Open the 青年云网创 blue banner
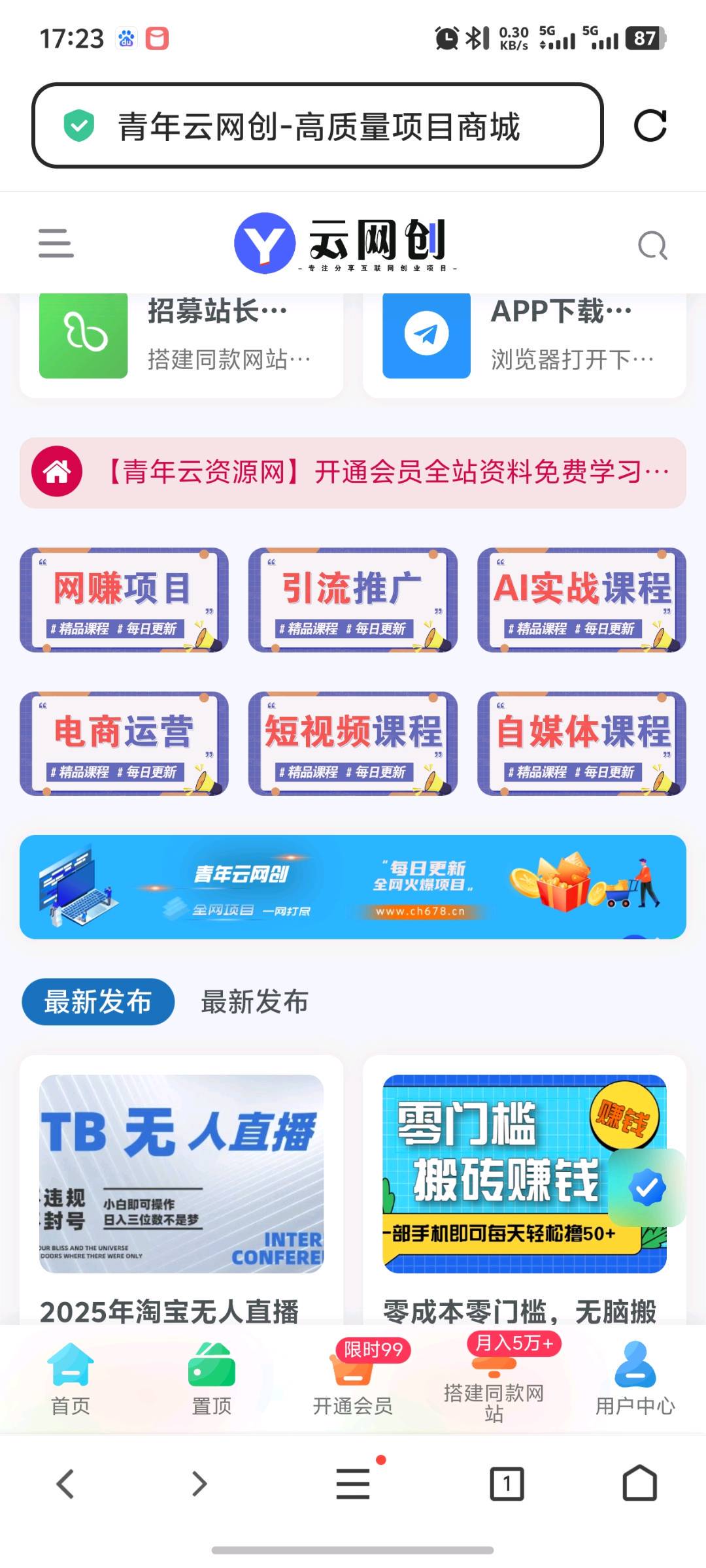Viewport: 706px width, 1568px height. (353, 887)
